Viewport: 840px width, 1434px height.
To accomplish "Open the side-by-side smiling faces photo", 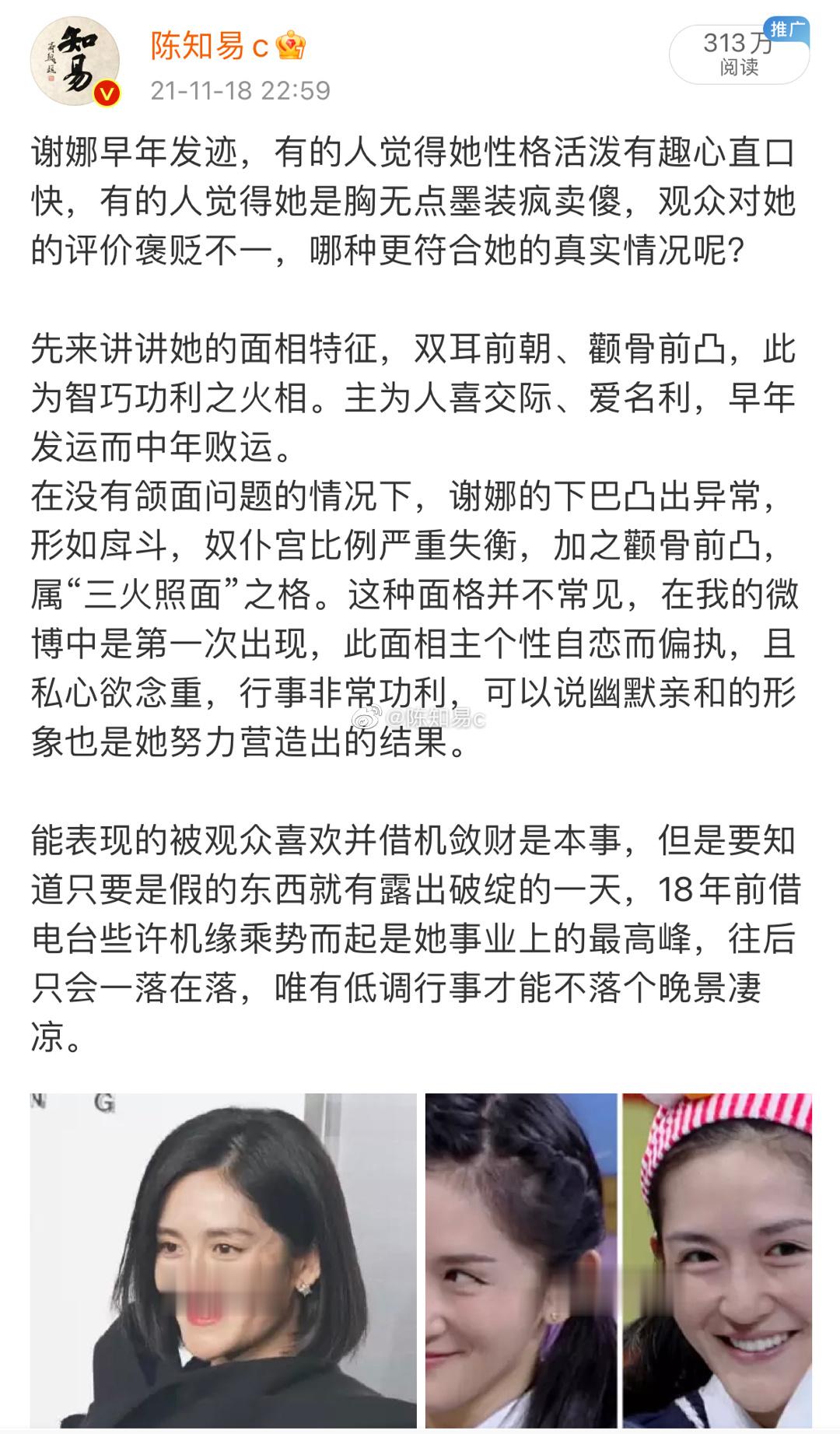I will 618,1259.
